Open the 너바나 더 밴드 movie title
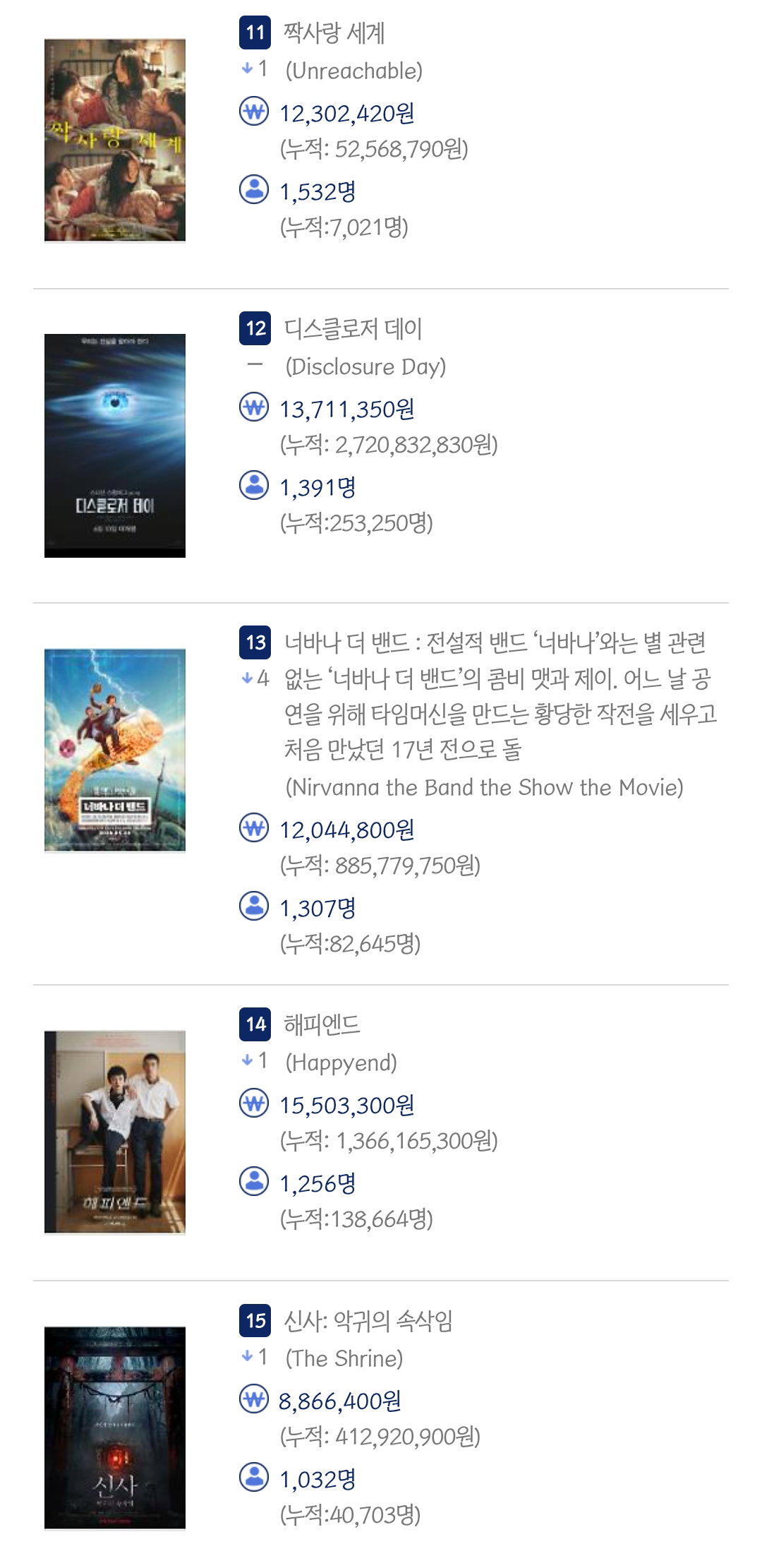 coord(500,696)
